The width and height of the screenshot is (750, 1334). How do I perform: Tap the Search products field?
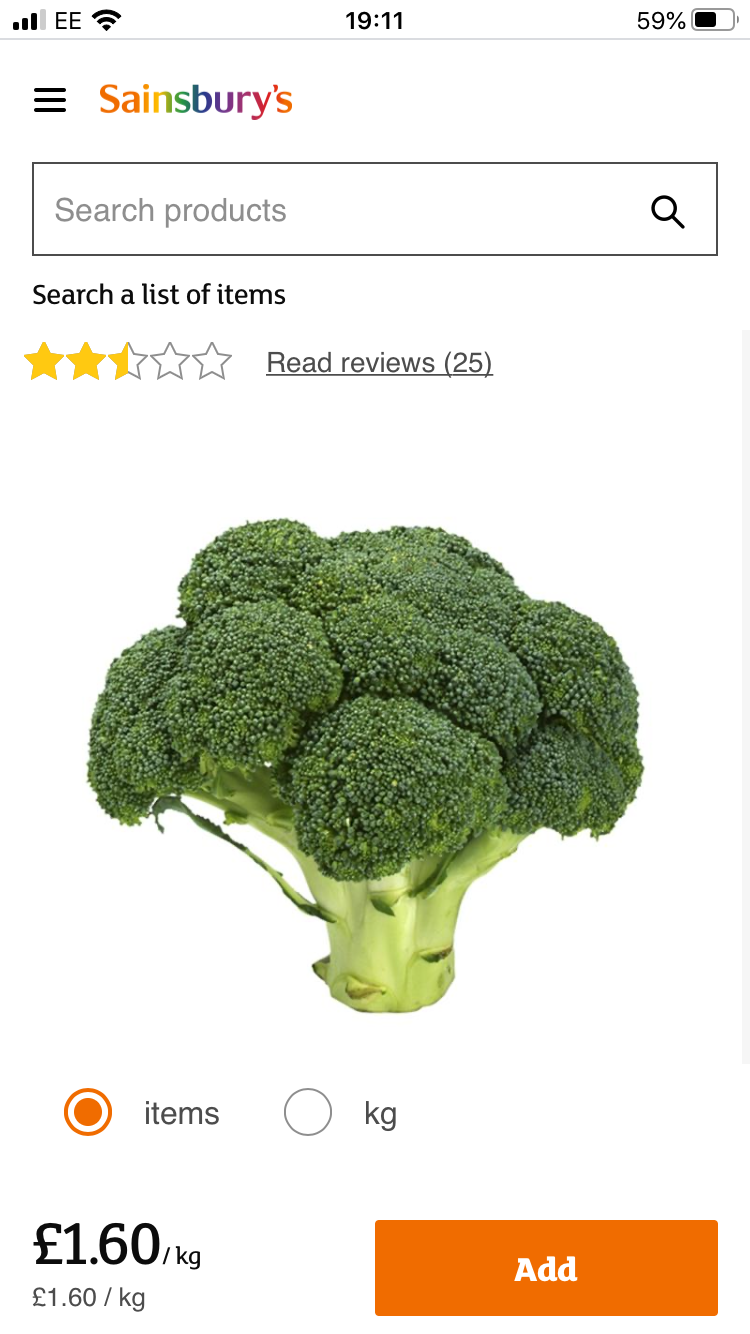pyautogui.click(x=375, y=209)
